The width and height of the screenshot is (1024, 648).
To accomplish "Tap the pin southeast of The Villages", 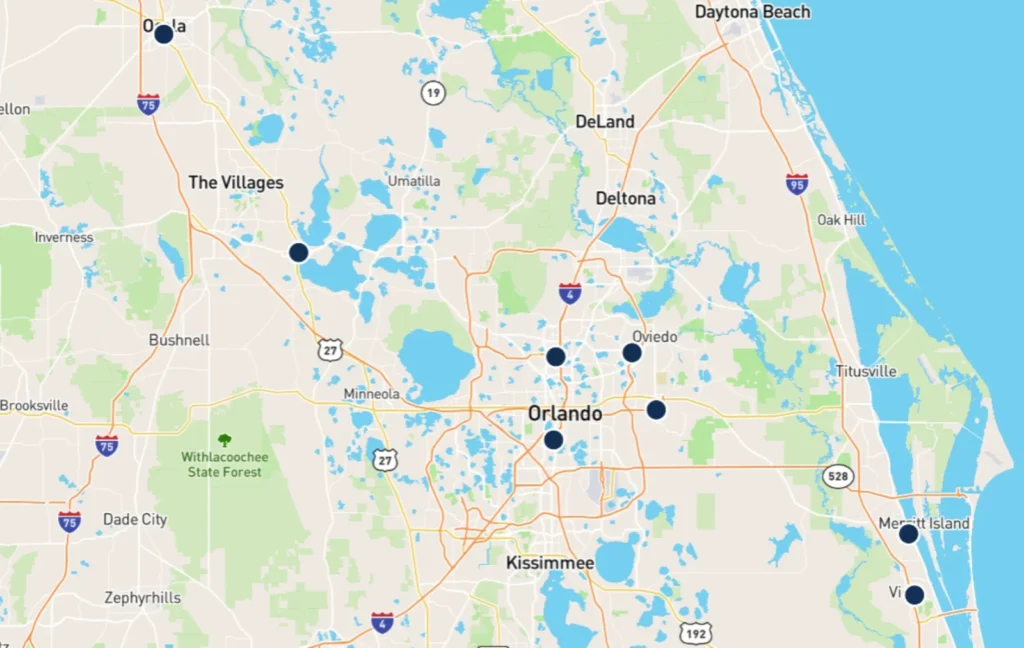I will click(x=298, y=252).
